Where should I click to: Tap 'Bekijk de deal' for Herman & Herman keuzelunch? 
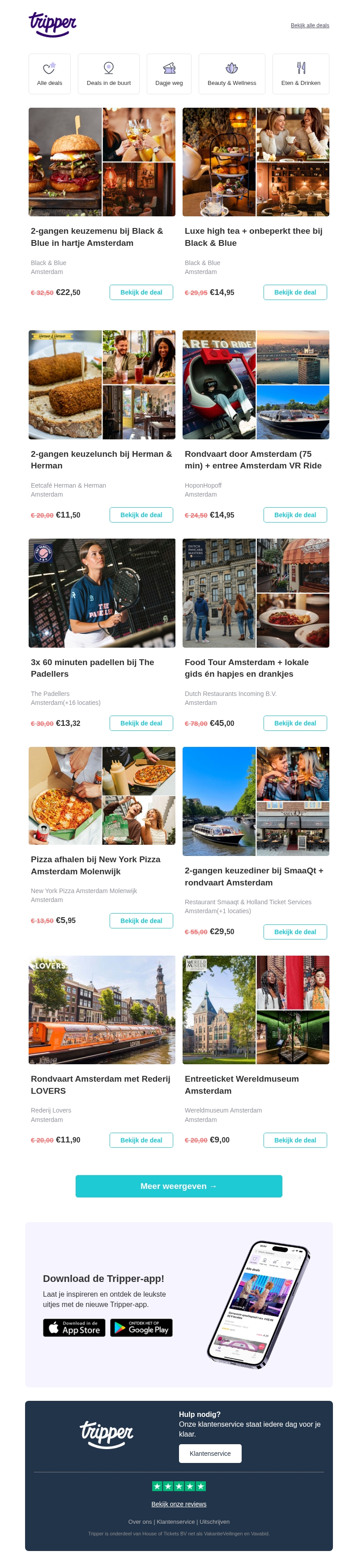click(x=141, y=515)
